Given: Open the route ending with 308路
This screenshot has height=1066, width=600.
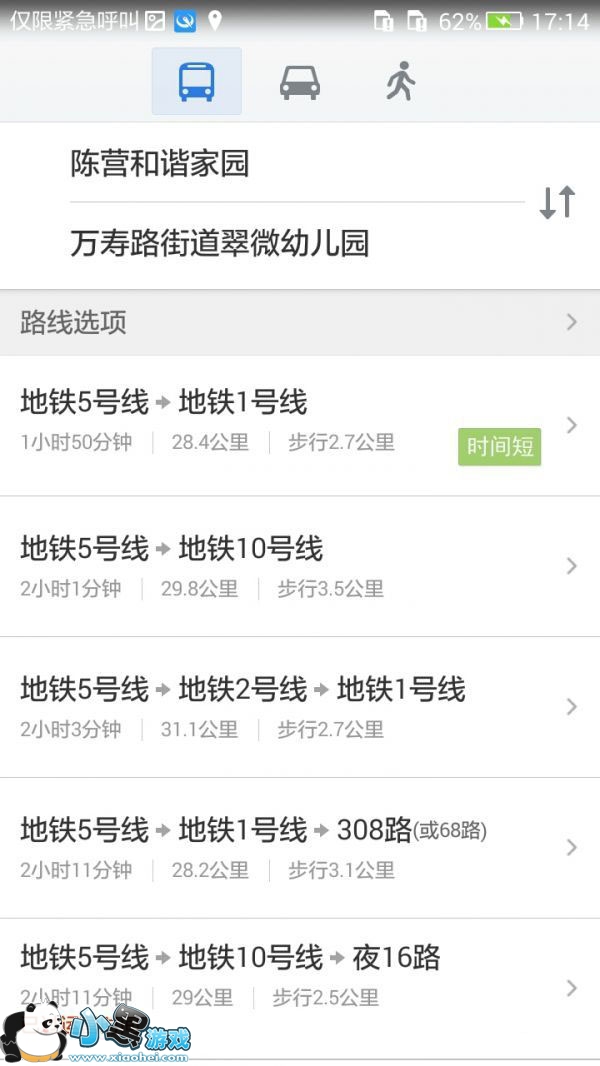Looking at the screenshot, I should (x=299, y=847).
